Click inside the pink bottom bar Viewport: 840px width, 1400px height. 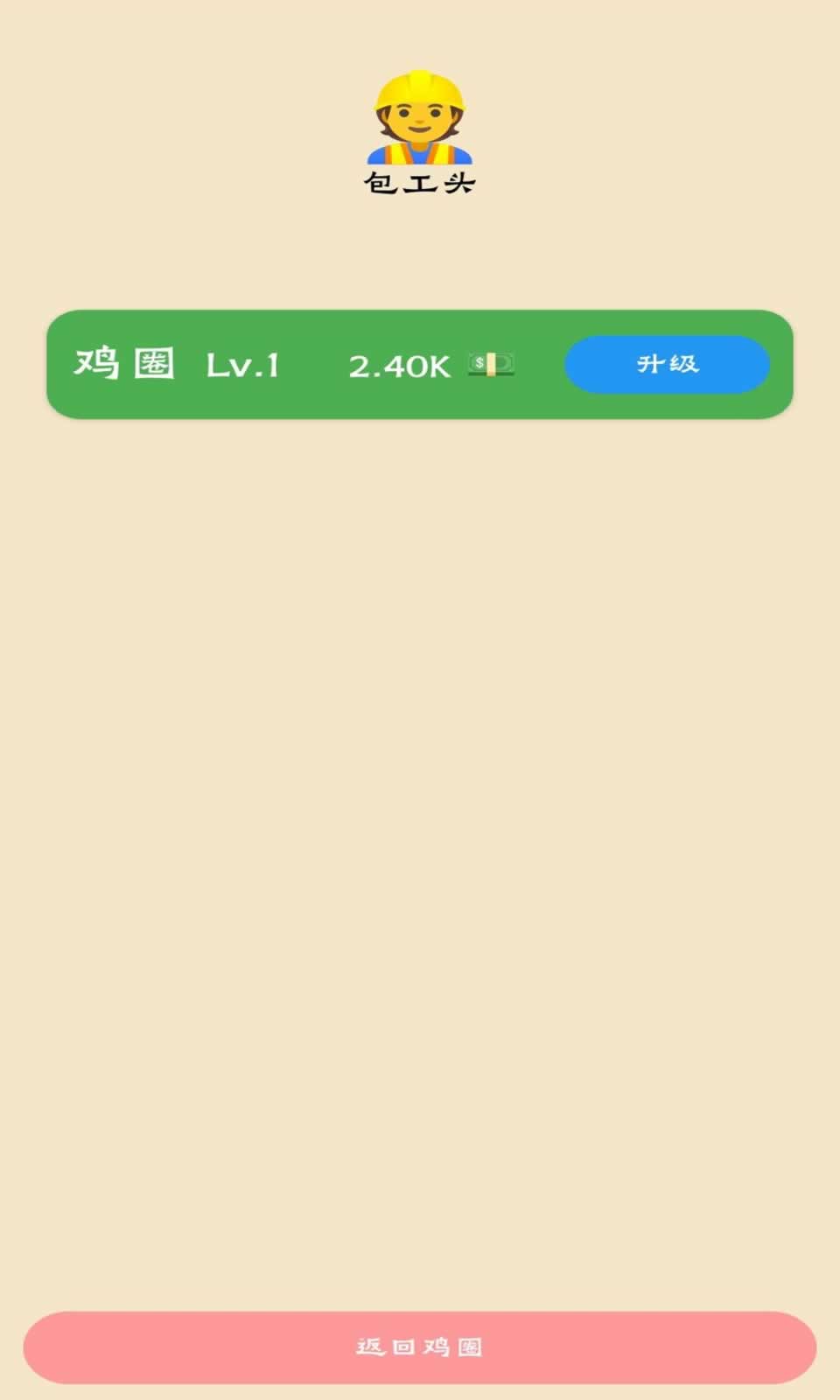click(420, 1347)
